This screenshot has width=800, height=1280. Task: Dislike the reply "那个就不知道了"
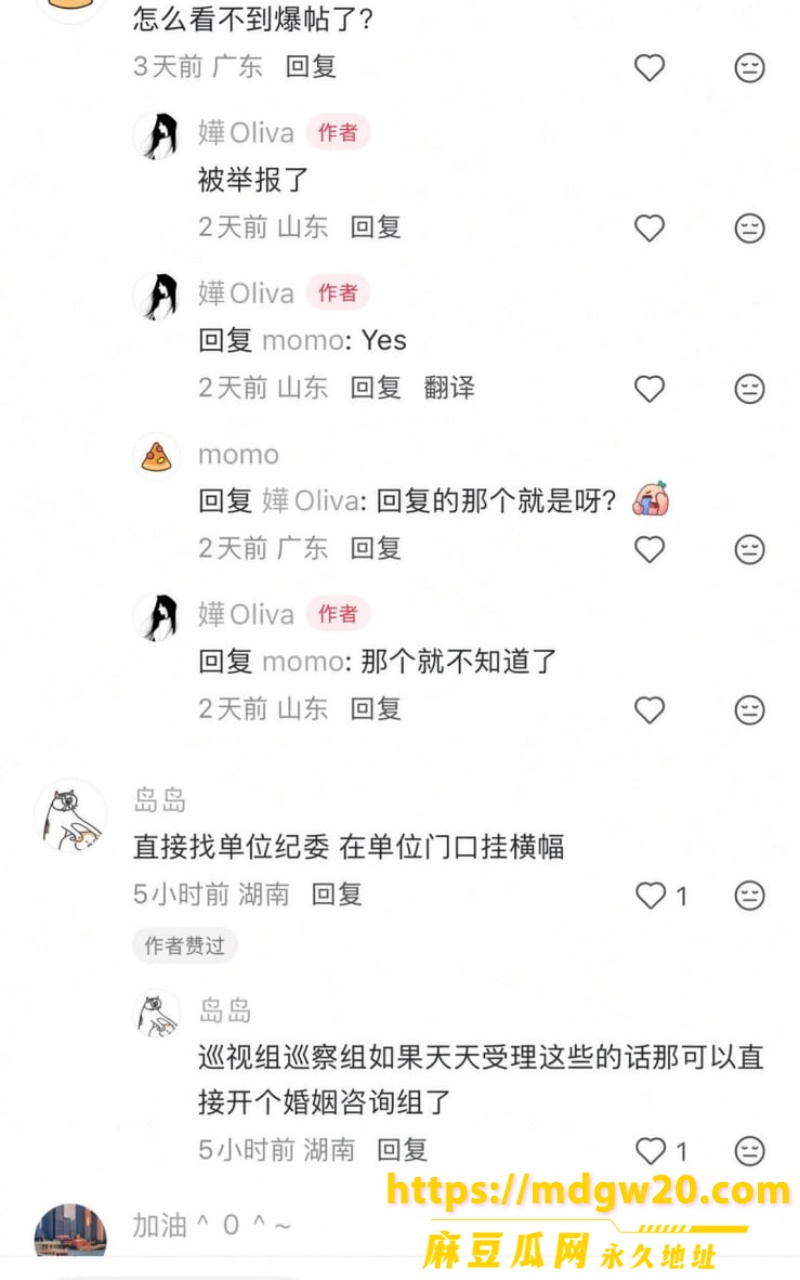[x=750, y=710]
